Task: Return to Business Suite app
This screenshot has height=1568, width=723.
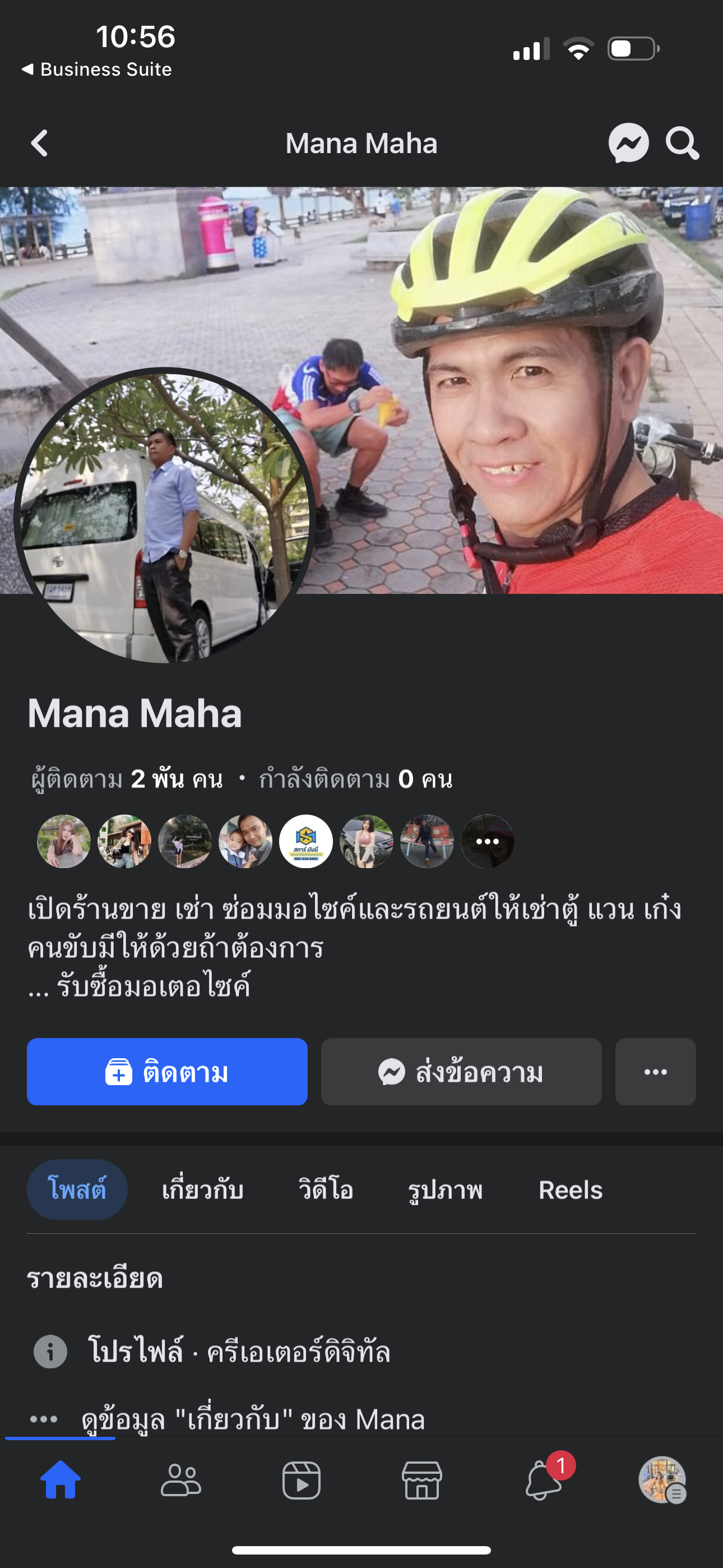Action: click(x=98, y=70)
